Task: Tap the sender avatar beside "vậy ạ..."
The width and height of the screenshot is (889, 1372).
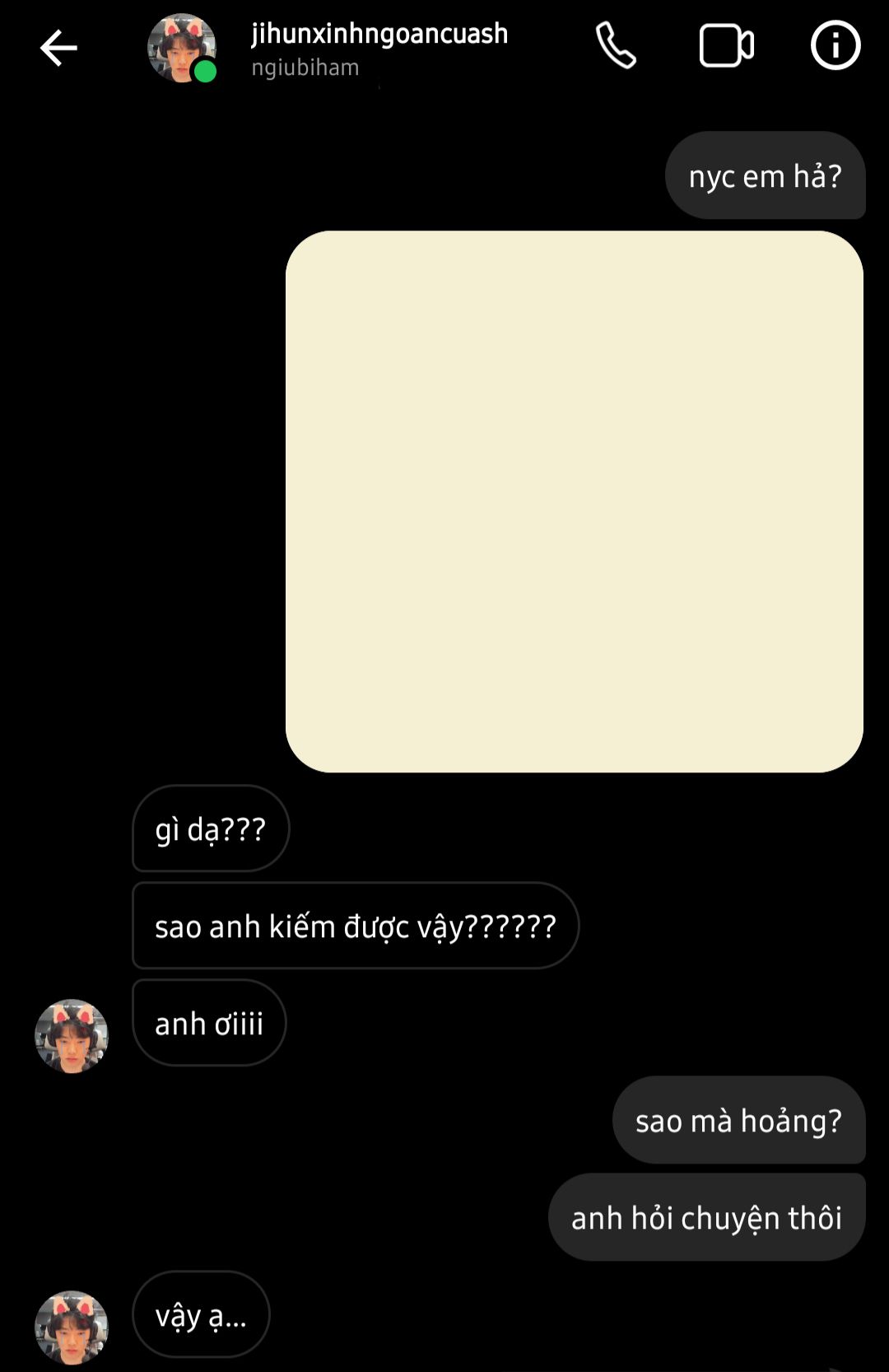Action: [72, 1326]
